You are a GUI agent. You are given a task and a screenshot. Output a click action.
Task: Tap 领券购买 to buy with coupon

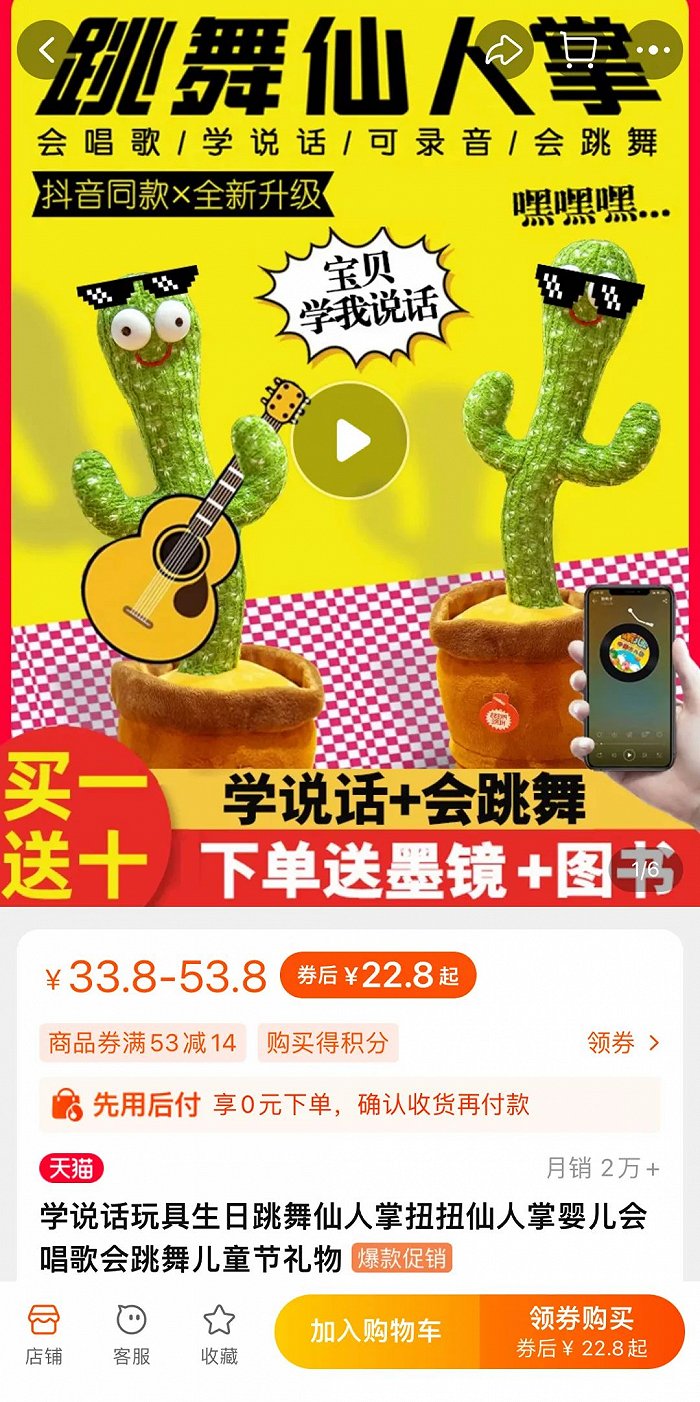click(x=582, y=1331)
